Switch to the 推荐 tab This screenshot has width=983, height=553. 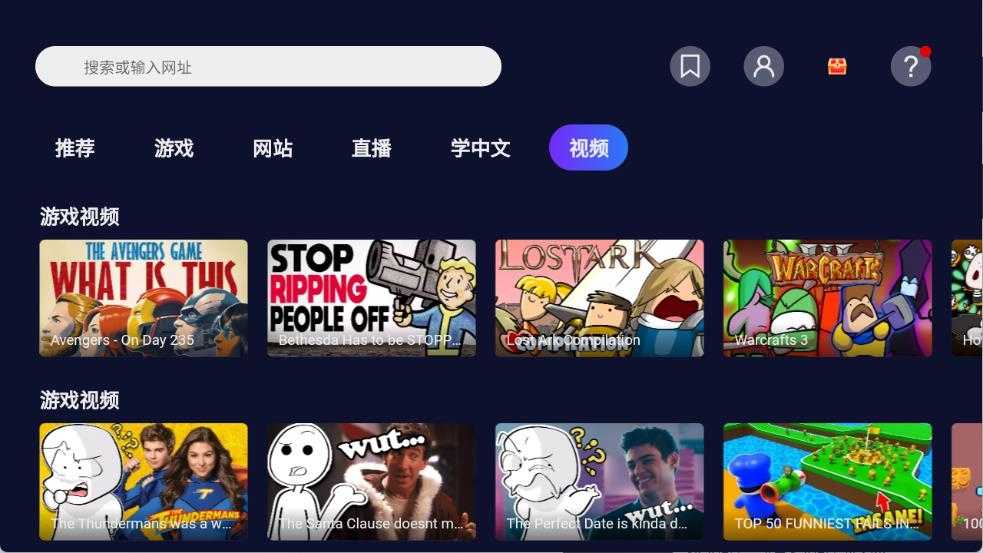click(x=75, y=149)
